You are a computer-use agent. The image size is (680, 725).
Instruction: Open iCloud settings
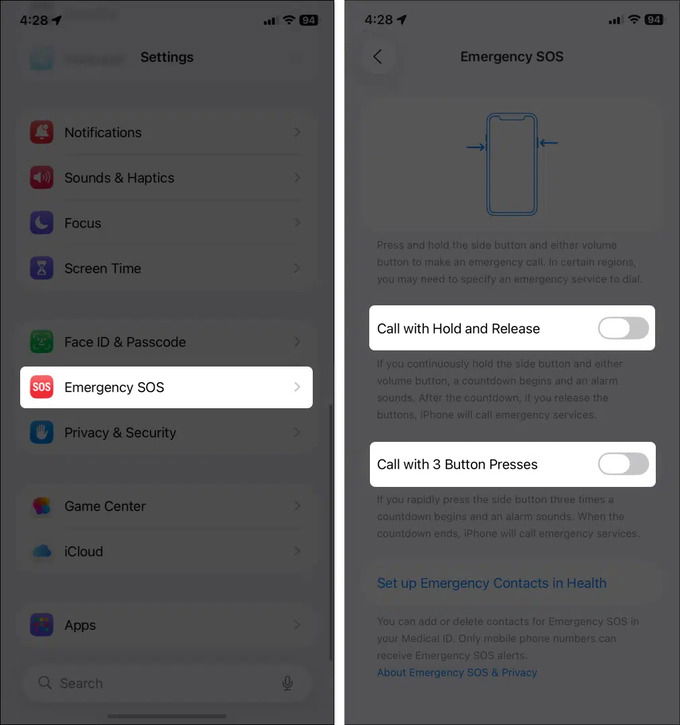tap(166, 551)
